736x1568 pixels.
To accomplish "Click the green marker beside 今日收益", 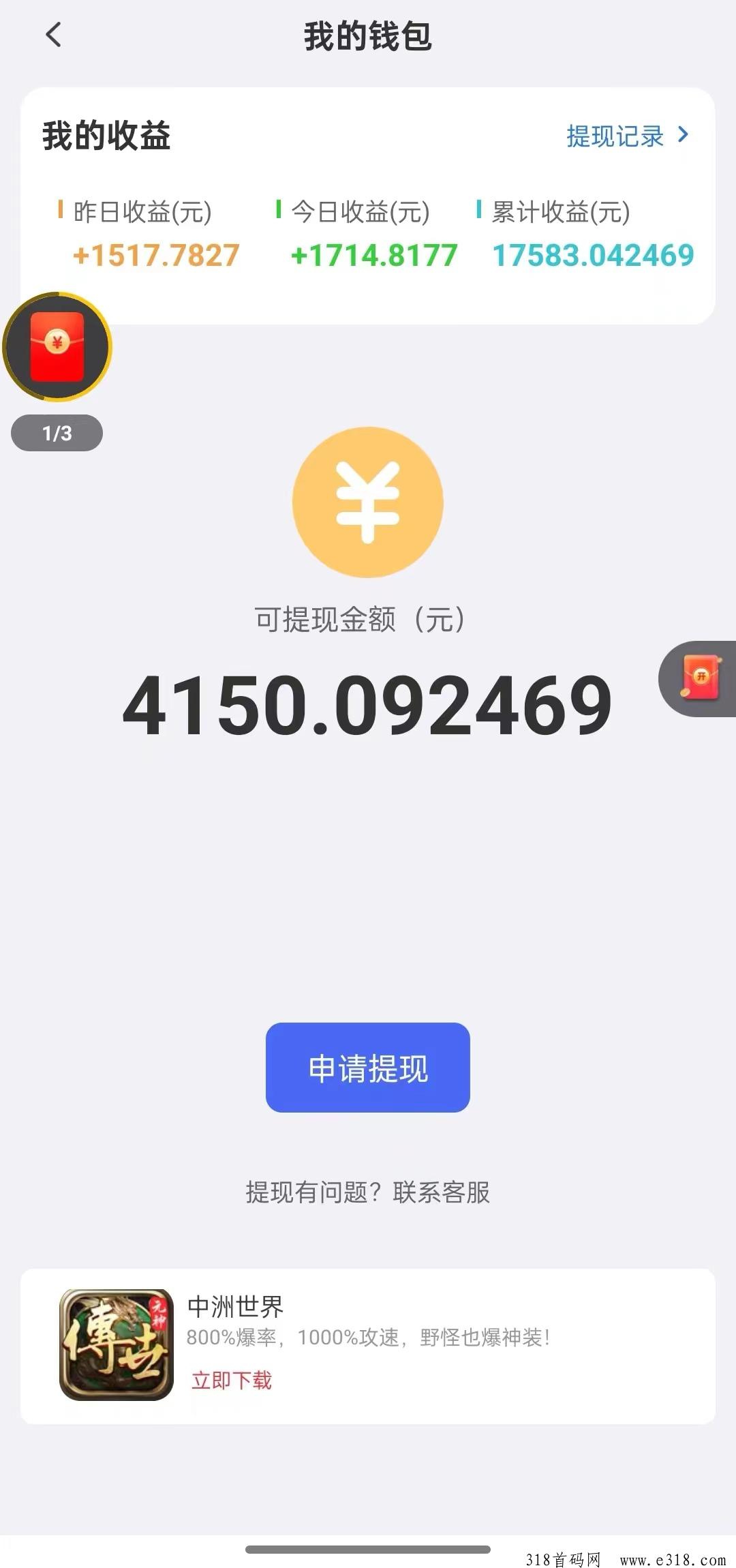I will (279, 211).
